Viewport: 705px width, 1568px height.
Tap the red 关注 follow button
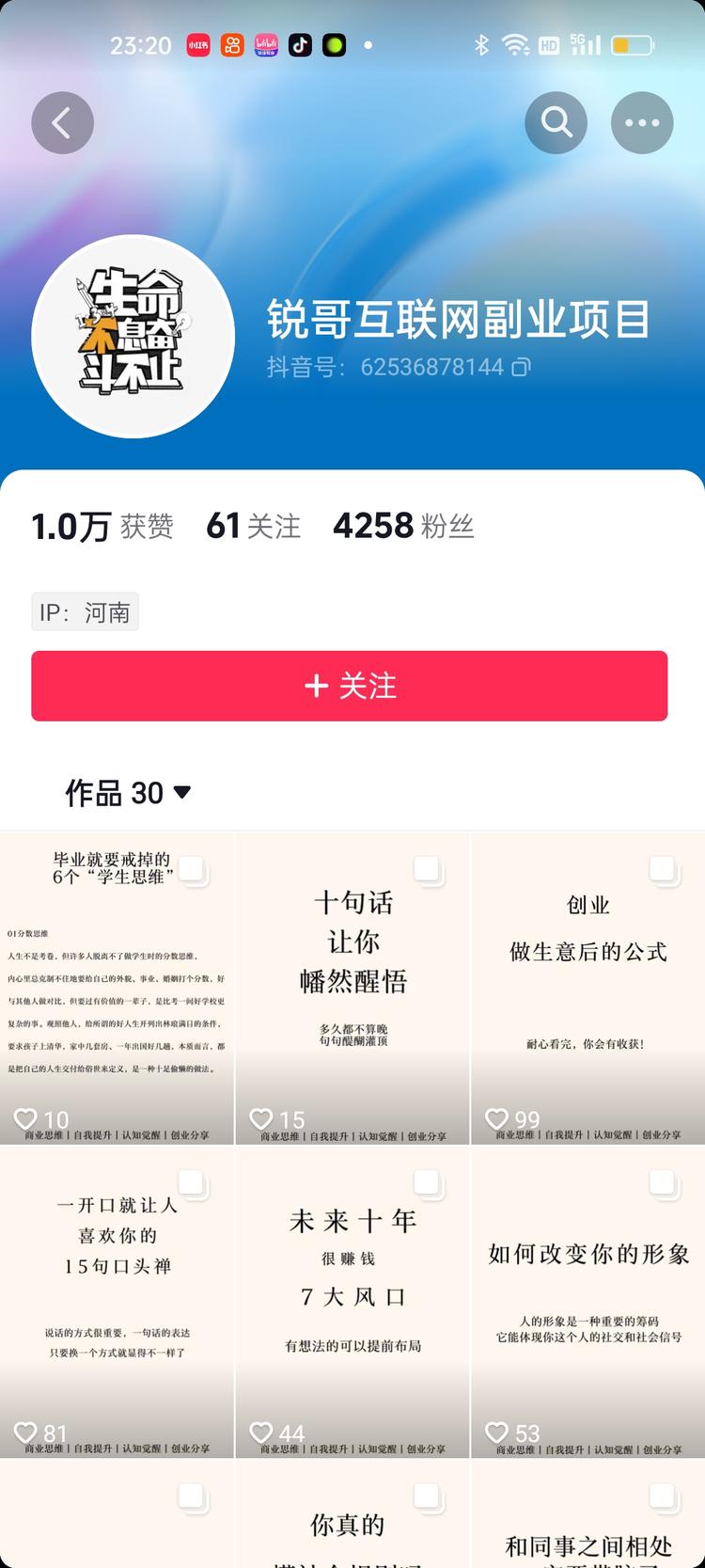(x=352, y=687)
